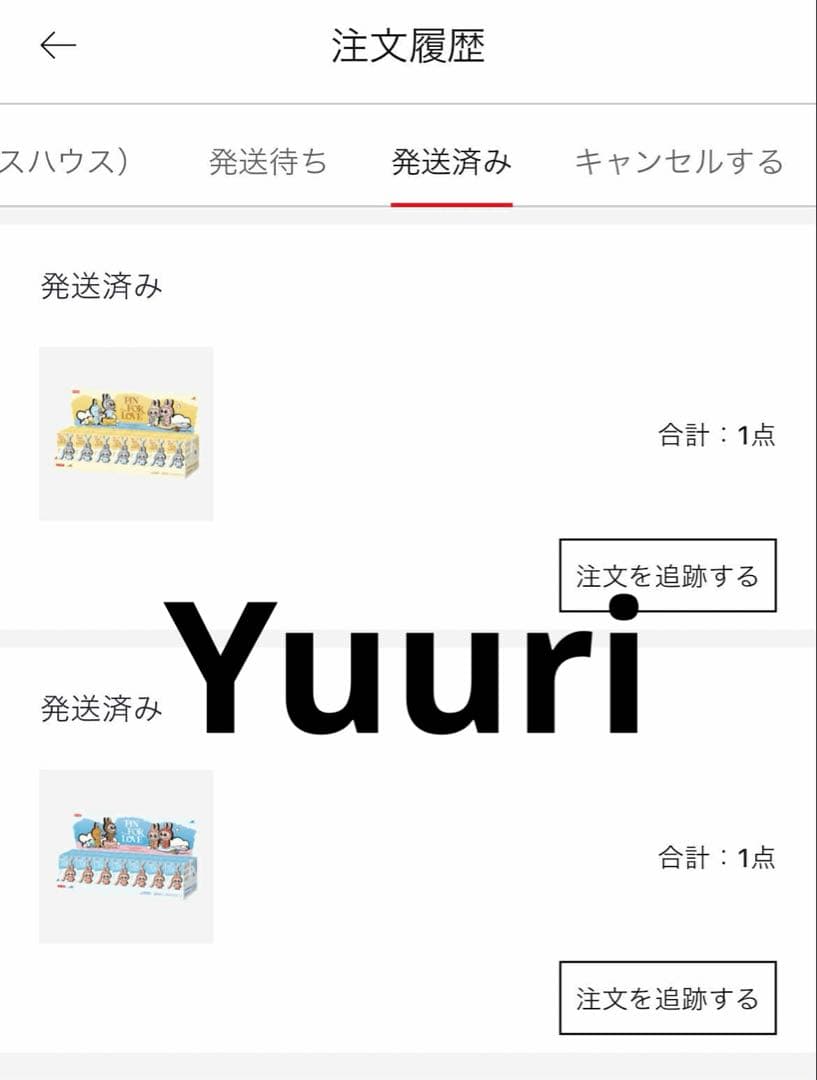Open the キャンセルする tab
The width and height of the screenshot is (817, 1080).
678,161
